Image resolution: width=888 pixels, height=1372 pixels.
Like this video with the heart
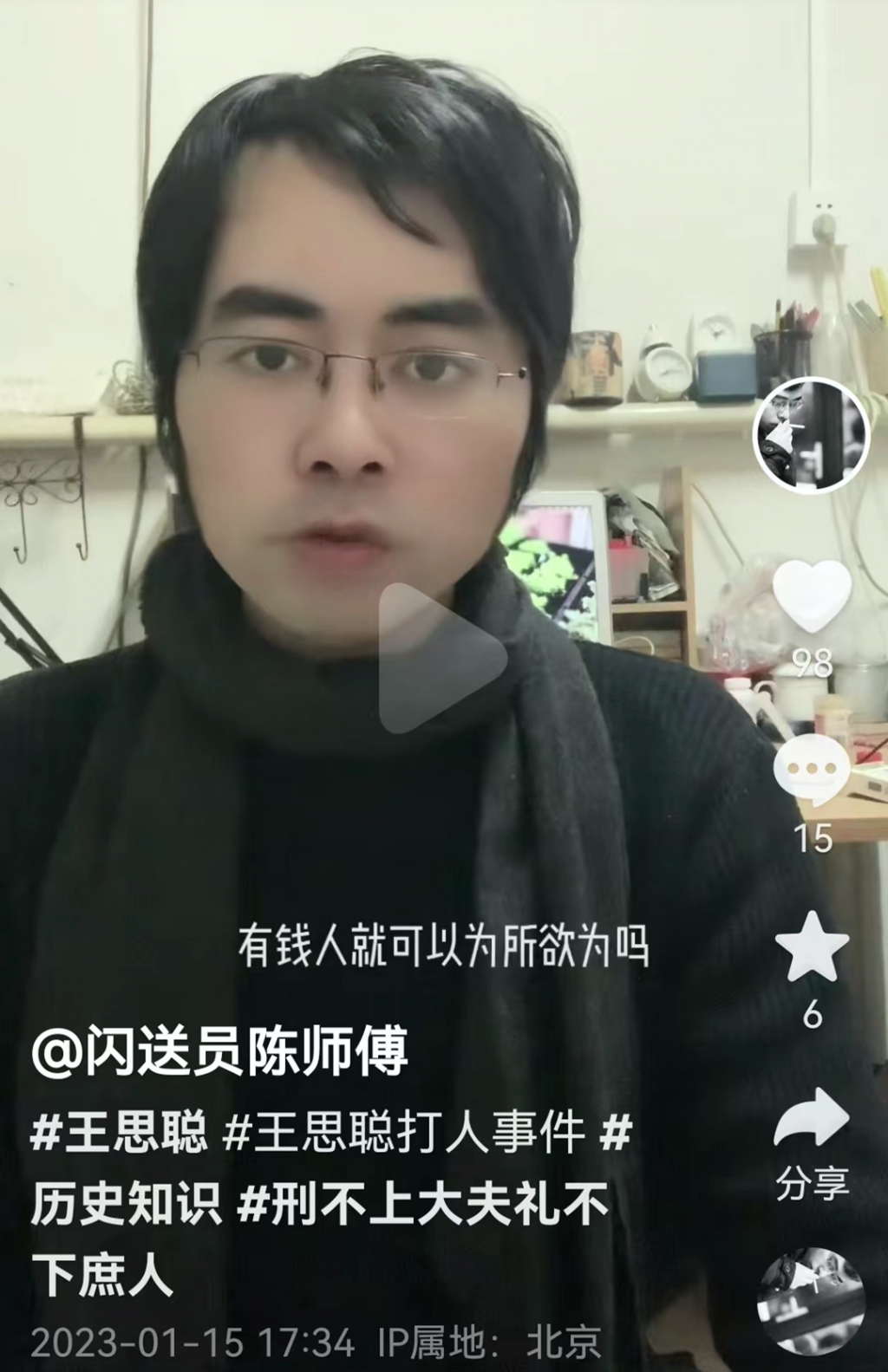coord(812,596)
